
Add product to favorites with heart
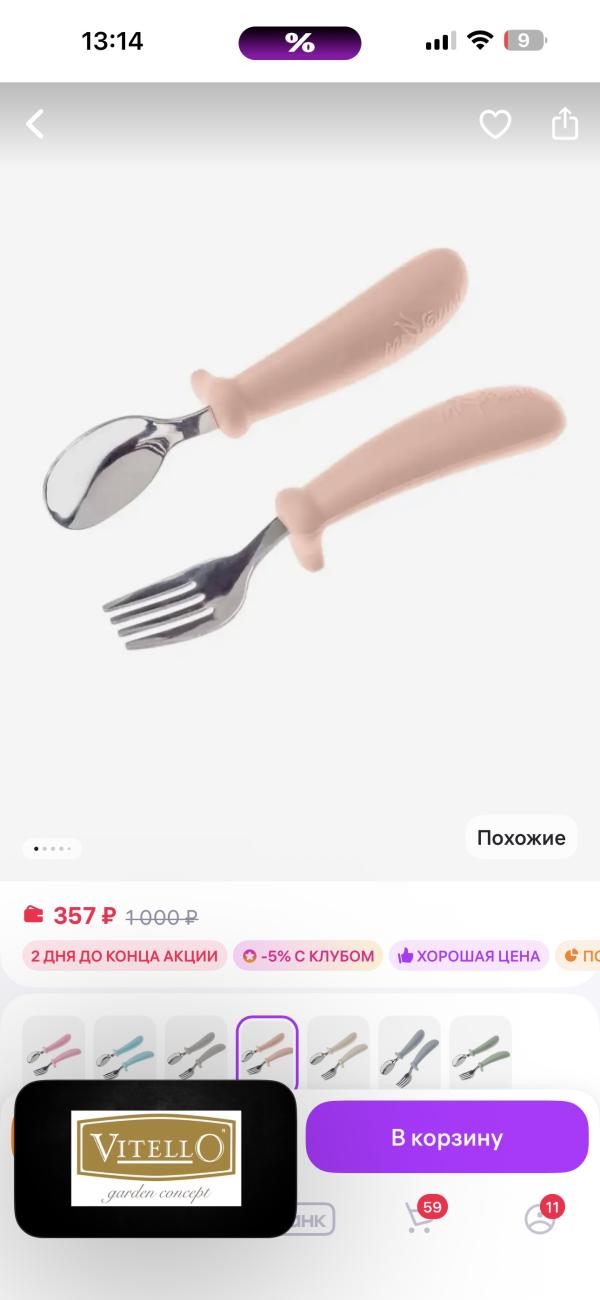coord(495,124)
